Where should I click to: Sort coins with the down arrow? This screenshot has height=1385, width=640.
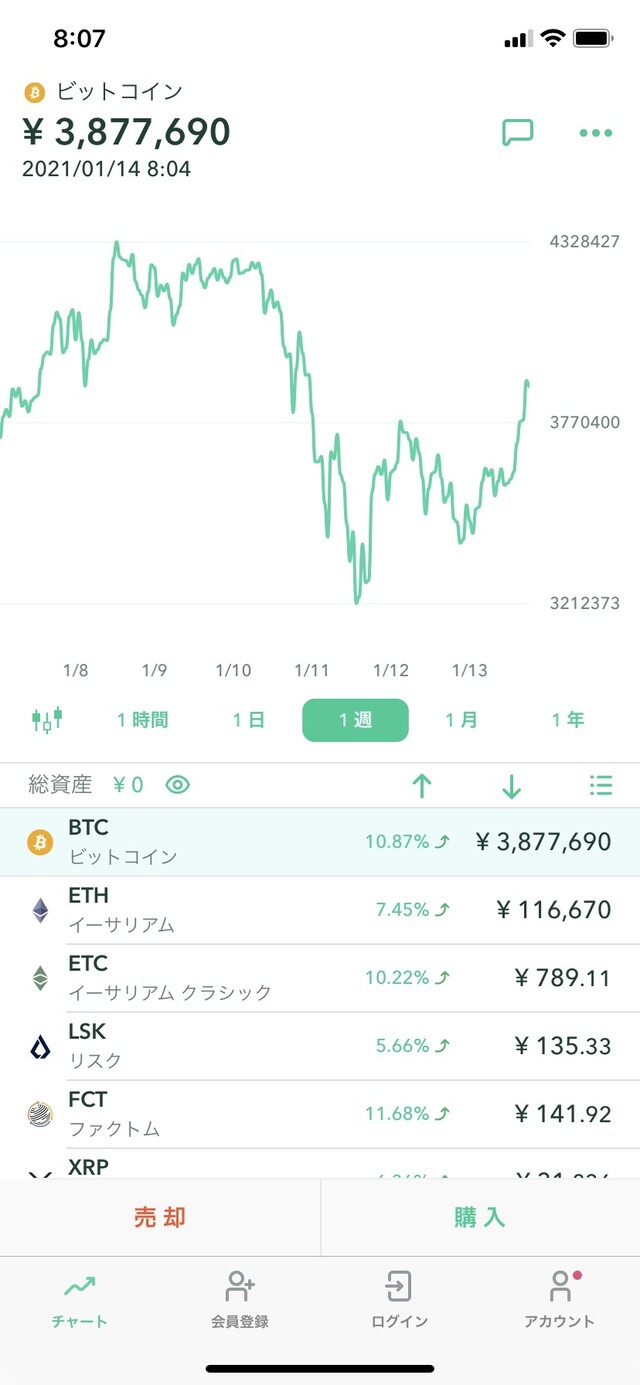tap(511, 786)
